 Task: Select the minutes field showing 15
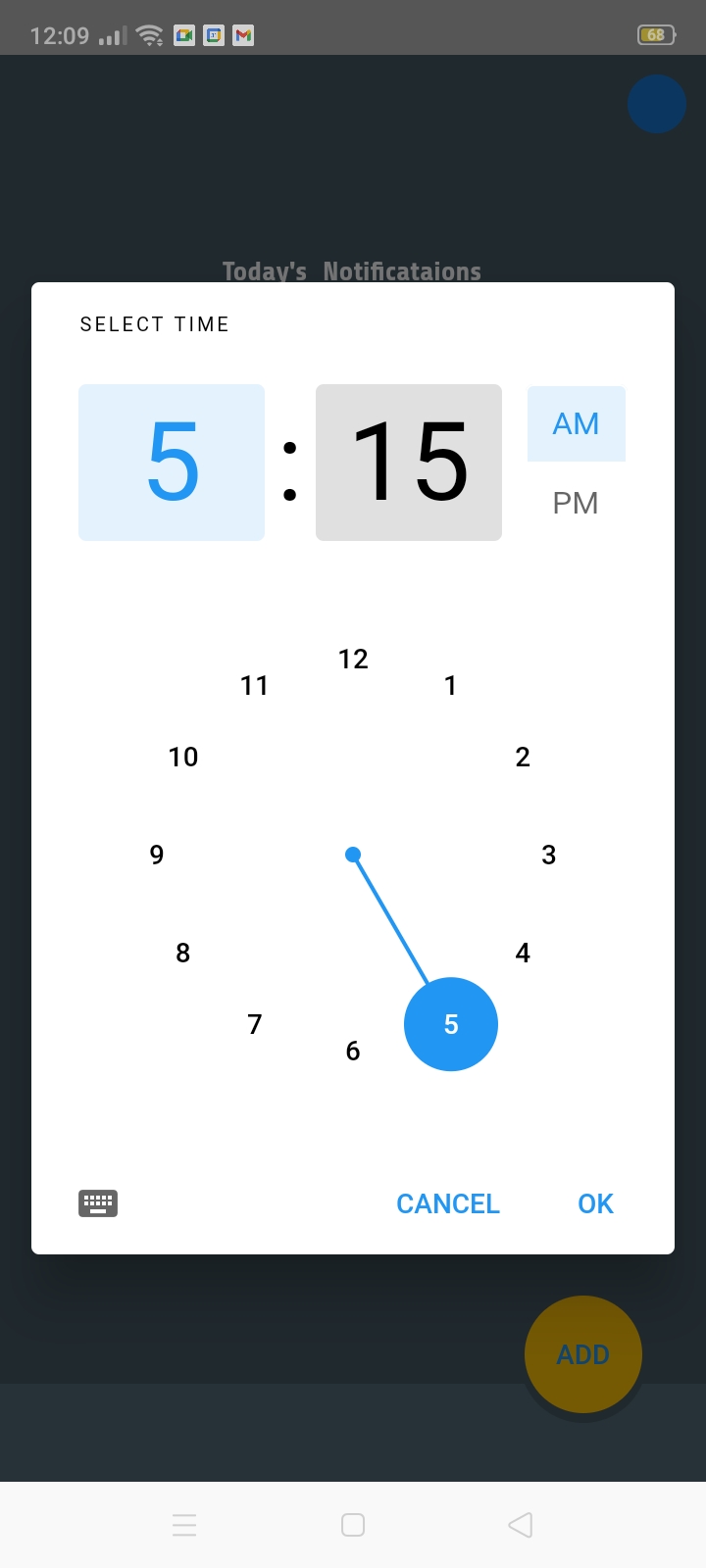point(408,462)
